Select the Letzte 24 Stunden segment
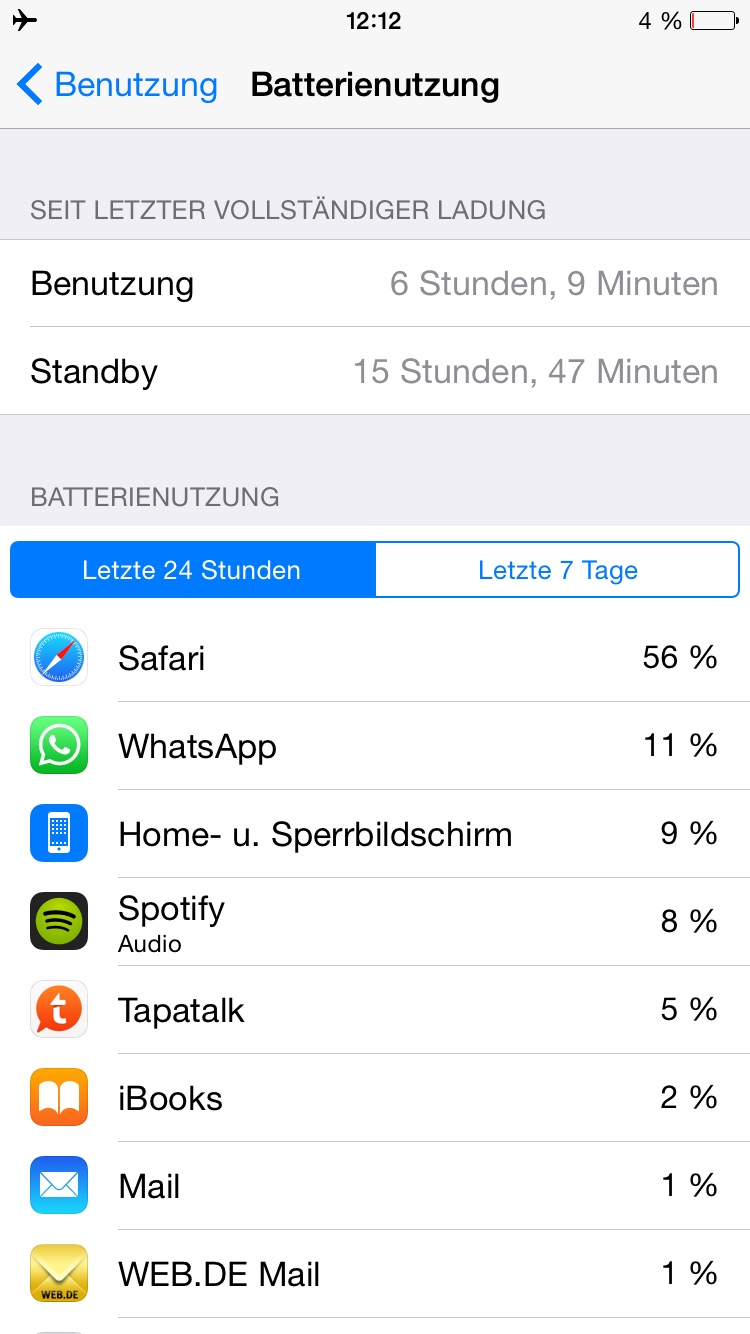Image resolution: width=750 pixels, height=1334 pixels. tap(192, 570)
